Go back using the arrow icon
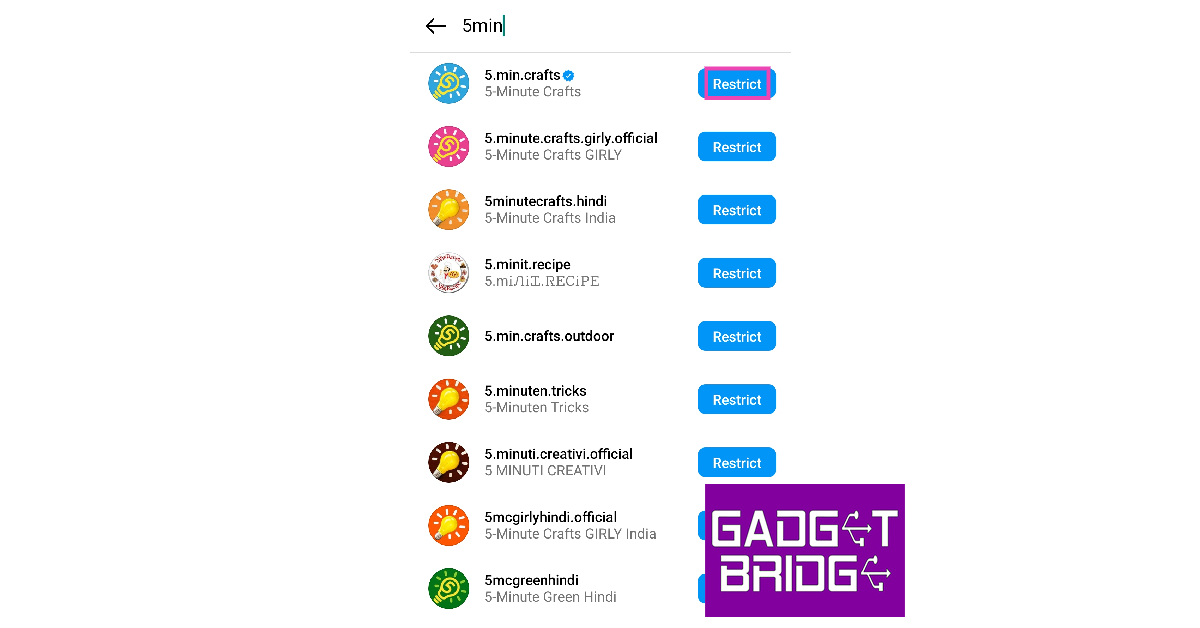Image resolution: width=1200 pixels, height=628 pixels. [435, 26]
